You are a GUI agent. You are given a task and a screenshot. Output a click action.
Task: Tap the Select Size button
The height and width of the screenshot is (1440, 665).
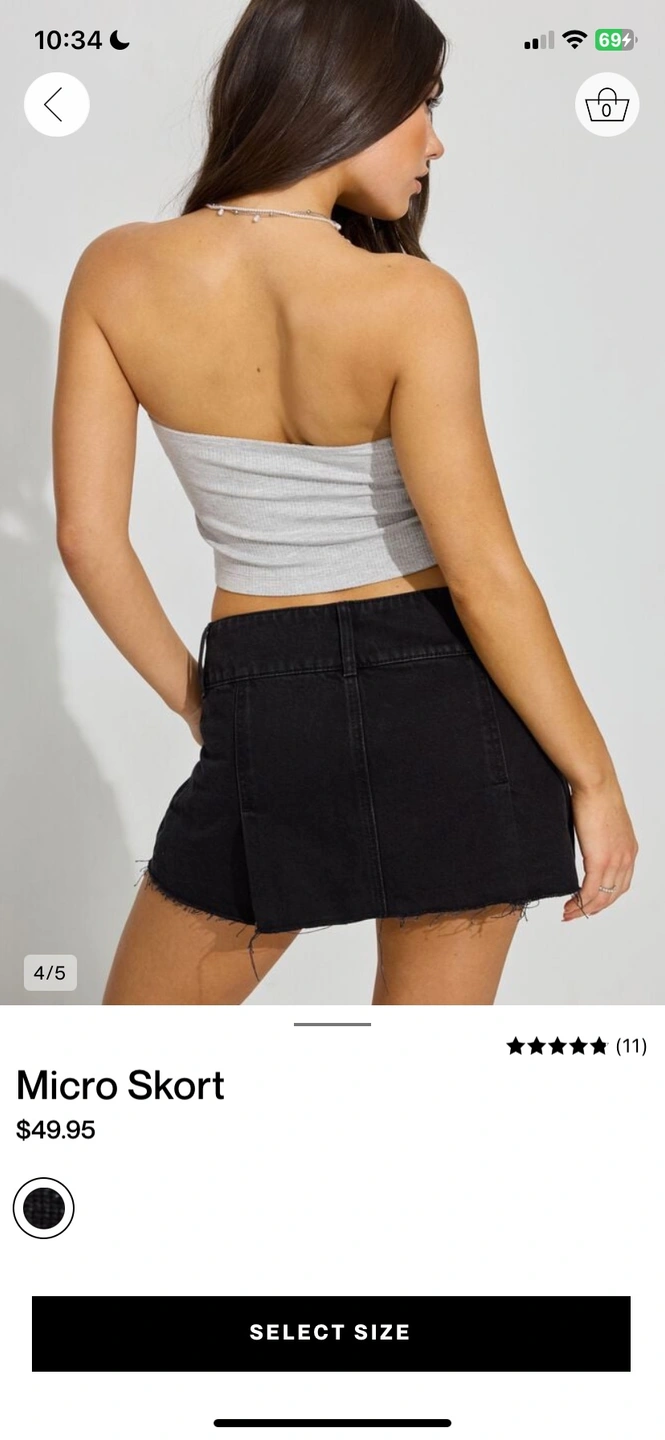[331, 1333]
